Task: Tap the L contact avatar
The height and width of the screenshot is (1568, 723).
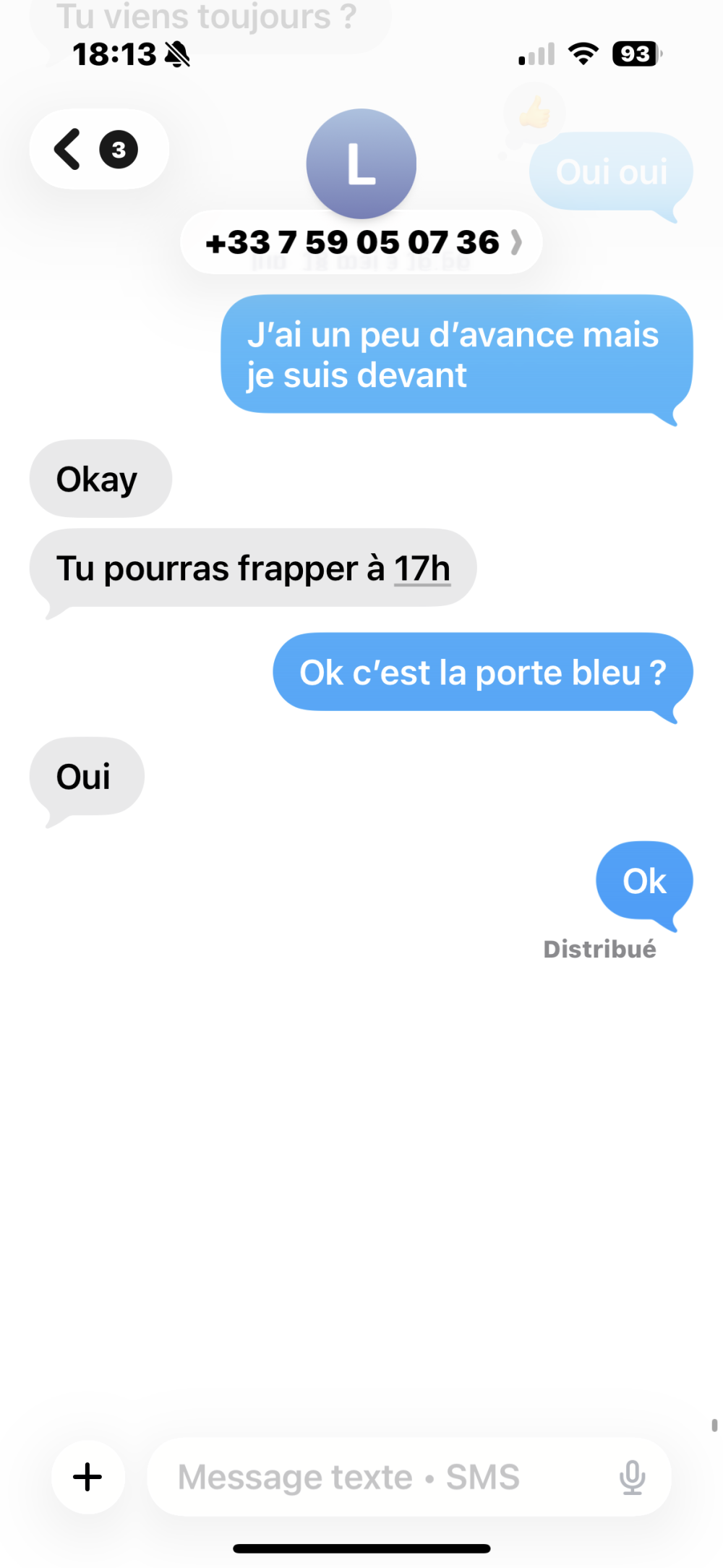Action: pos(361,164)
